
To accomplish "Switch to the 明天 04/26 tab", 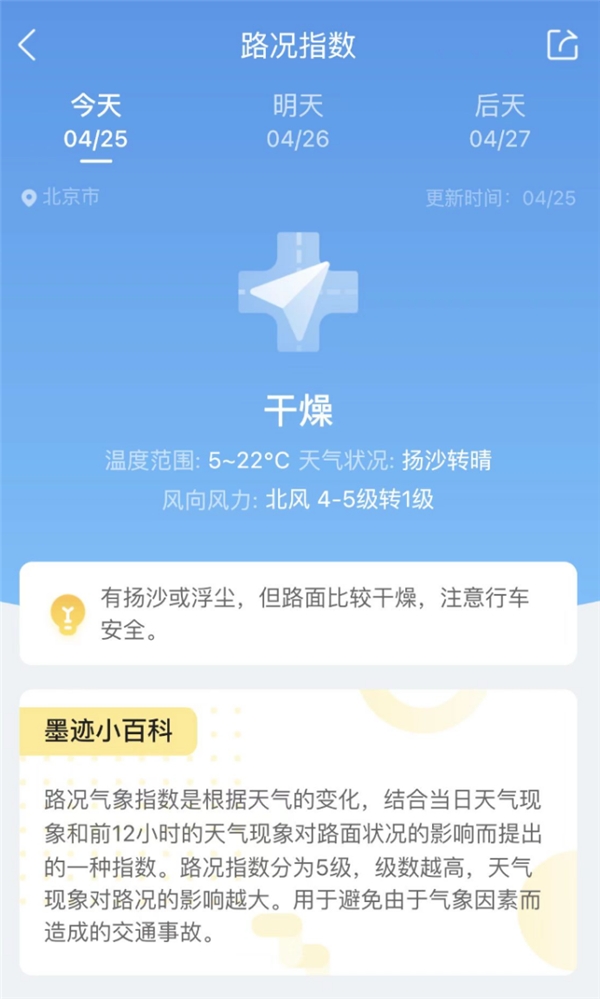I will tap(298, 122).
